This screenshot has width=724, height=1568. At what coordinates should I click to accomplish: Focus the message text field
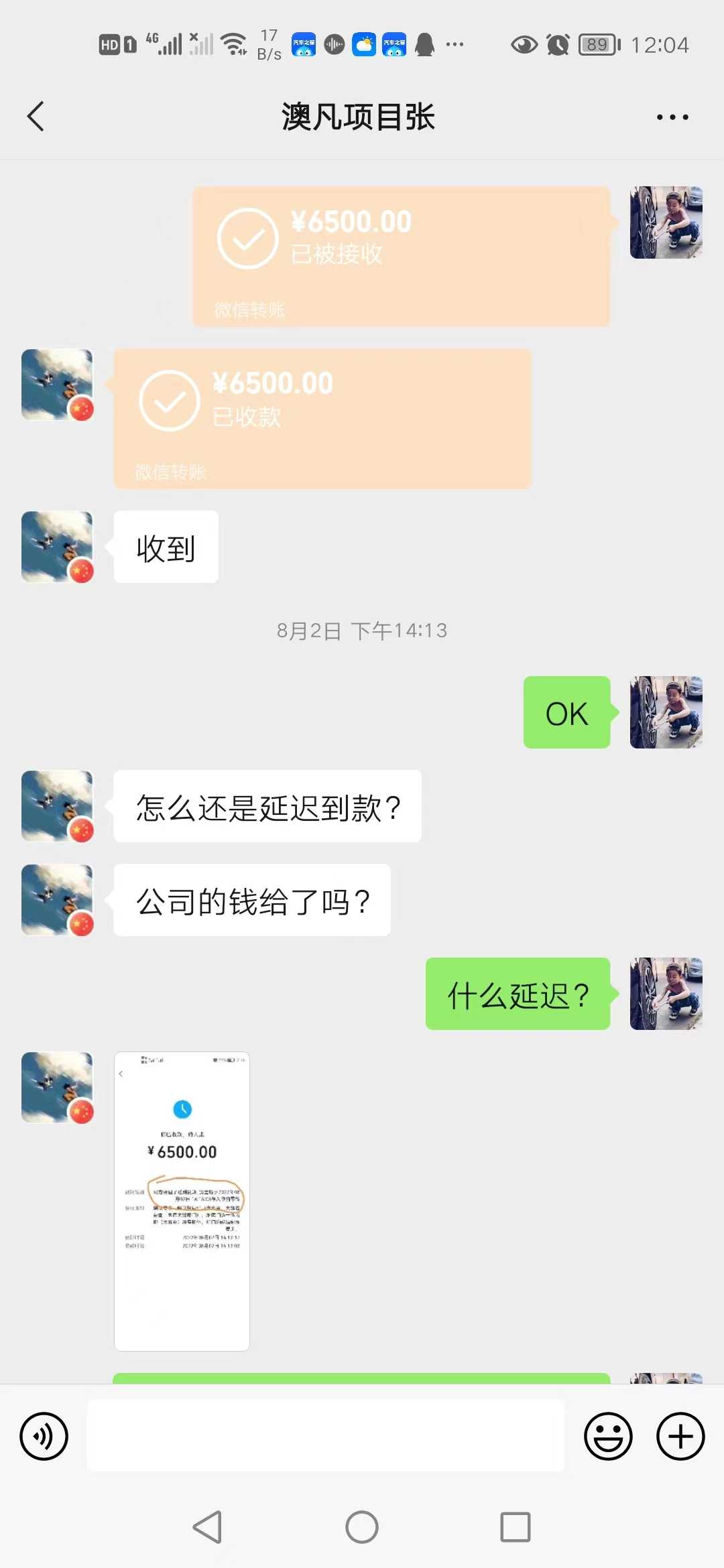click(x=326, y=1435)
